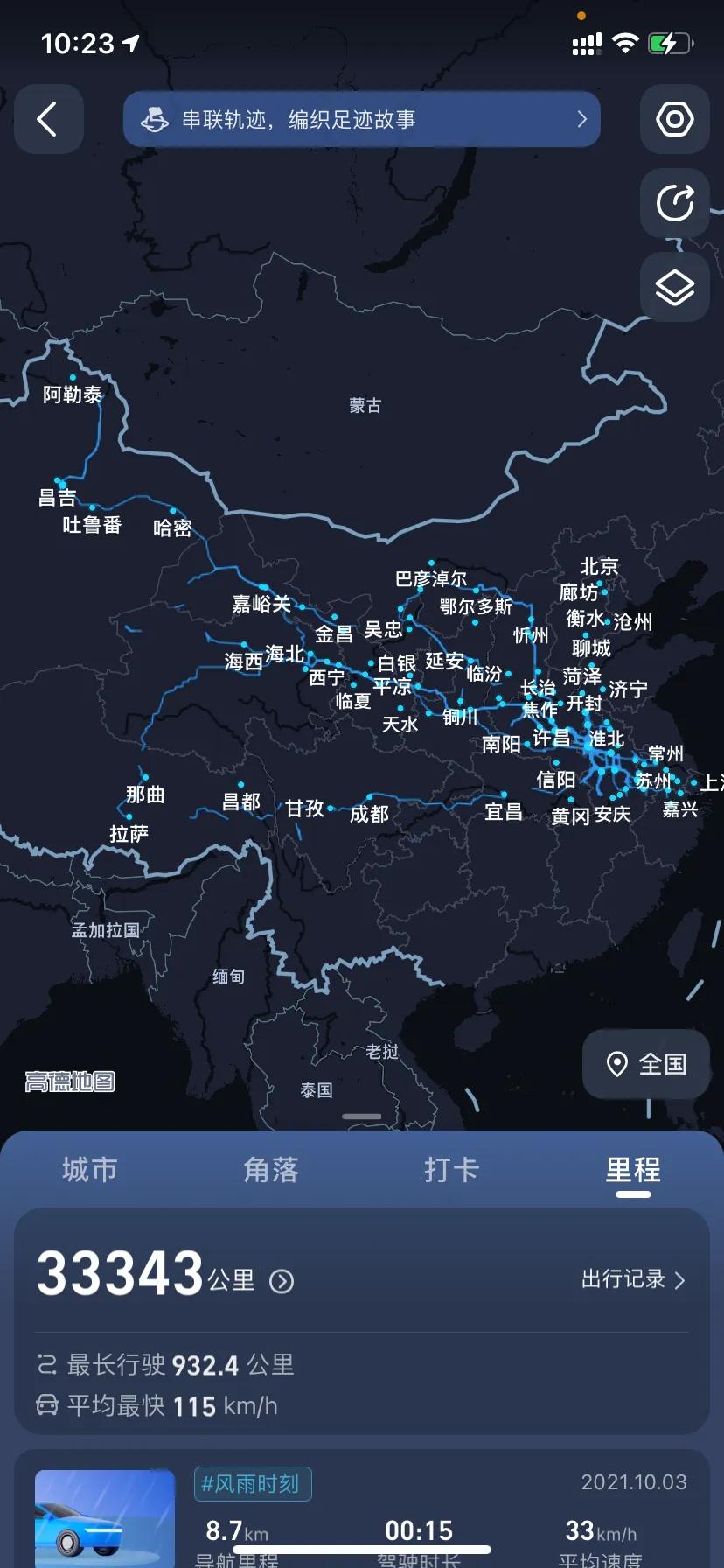Tap the back arrow at top left
The width and height of the screenshot is (724, 1568).
point(48,120)
